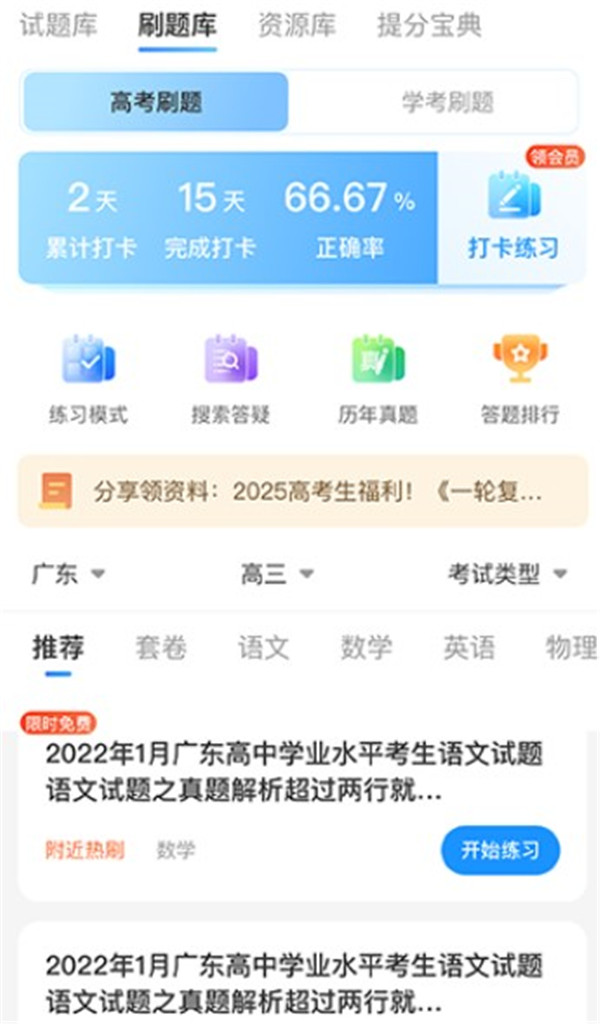Go to the 提分宝典 tab
Viewport: 600px width, 1024px height.
429,25
